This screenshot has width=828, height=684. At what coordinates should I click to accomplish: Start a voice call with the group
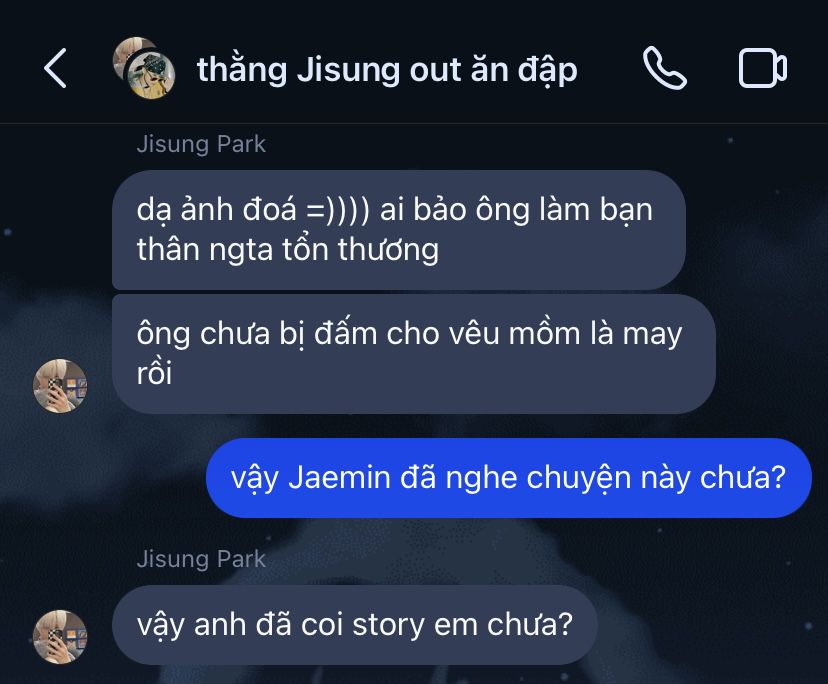pyautogui.click(x=665, y=68)
